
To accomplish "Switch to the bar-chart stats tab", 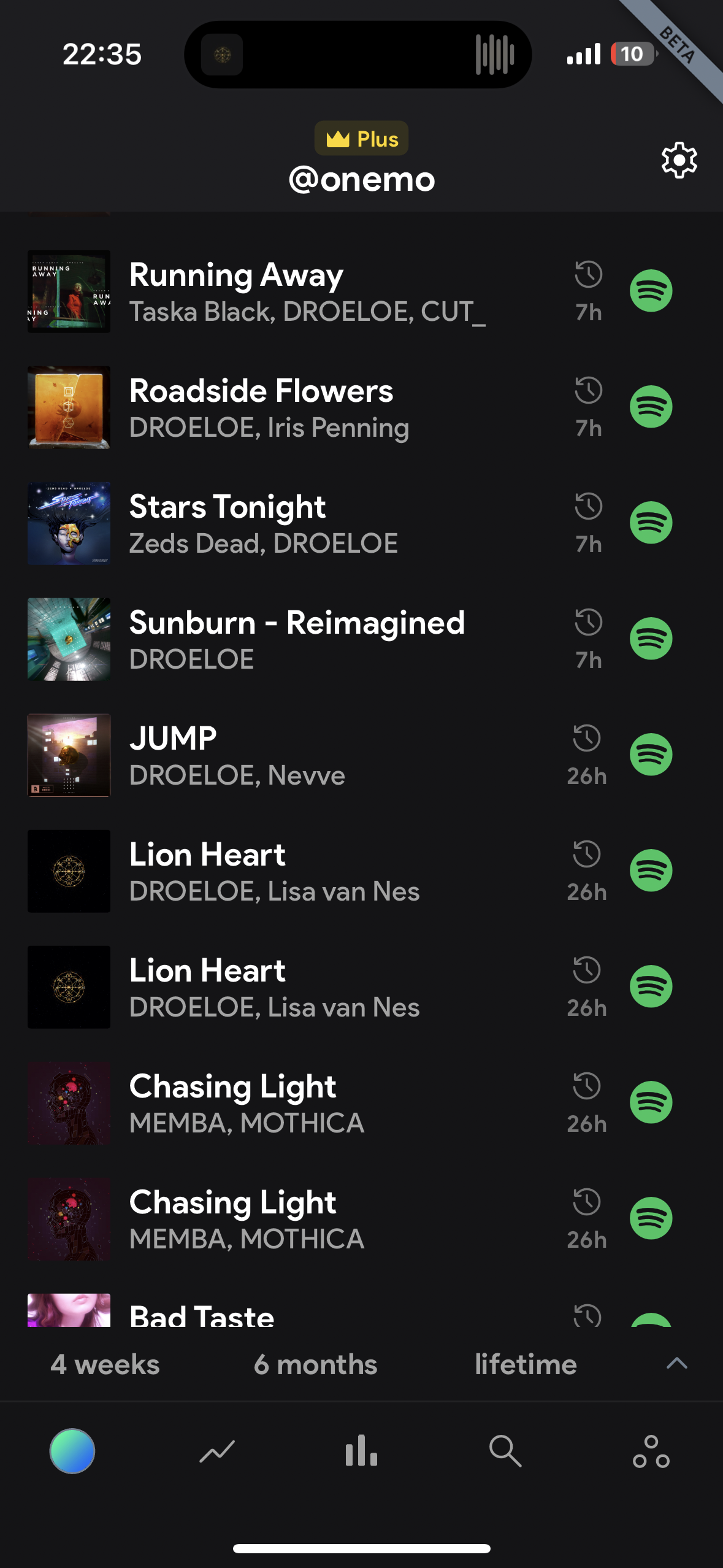I will pos(361,1451).
